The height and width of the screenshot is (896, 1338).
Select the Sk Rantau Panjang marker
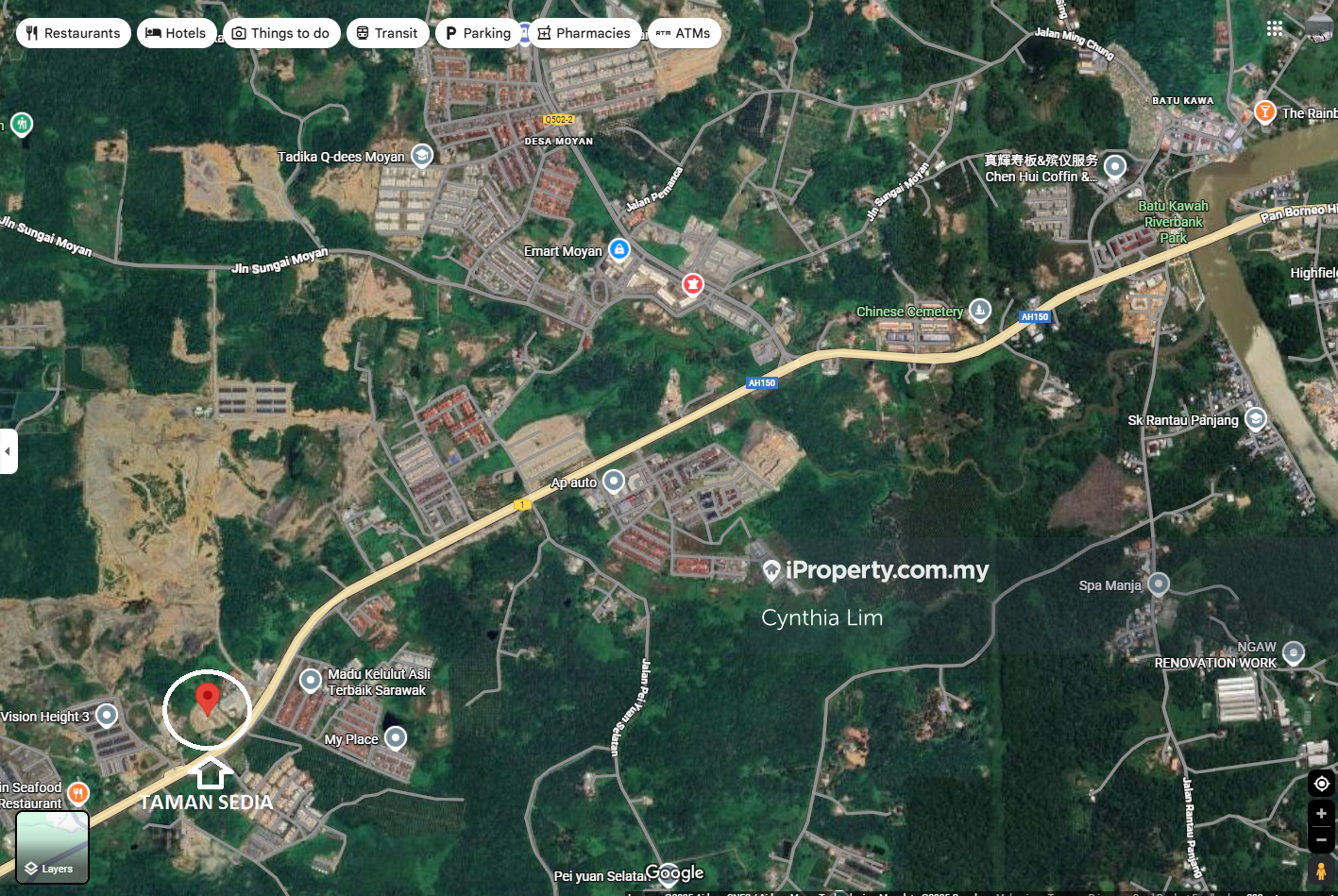click(x=1255, y=418)
